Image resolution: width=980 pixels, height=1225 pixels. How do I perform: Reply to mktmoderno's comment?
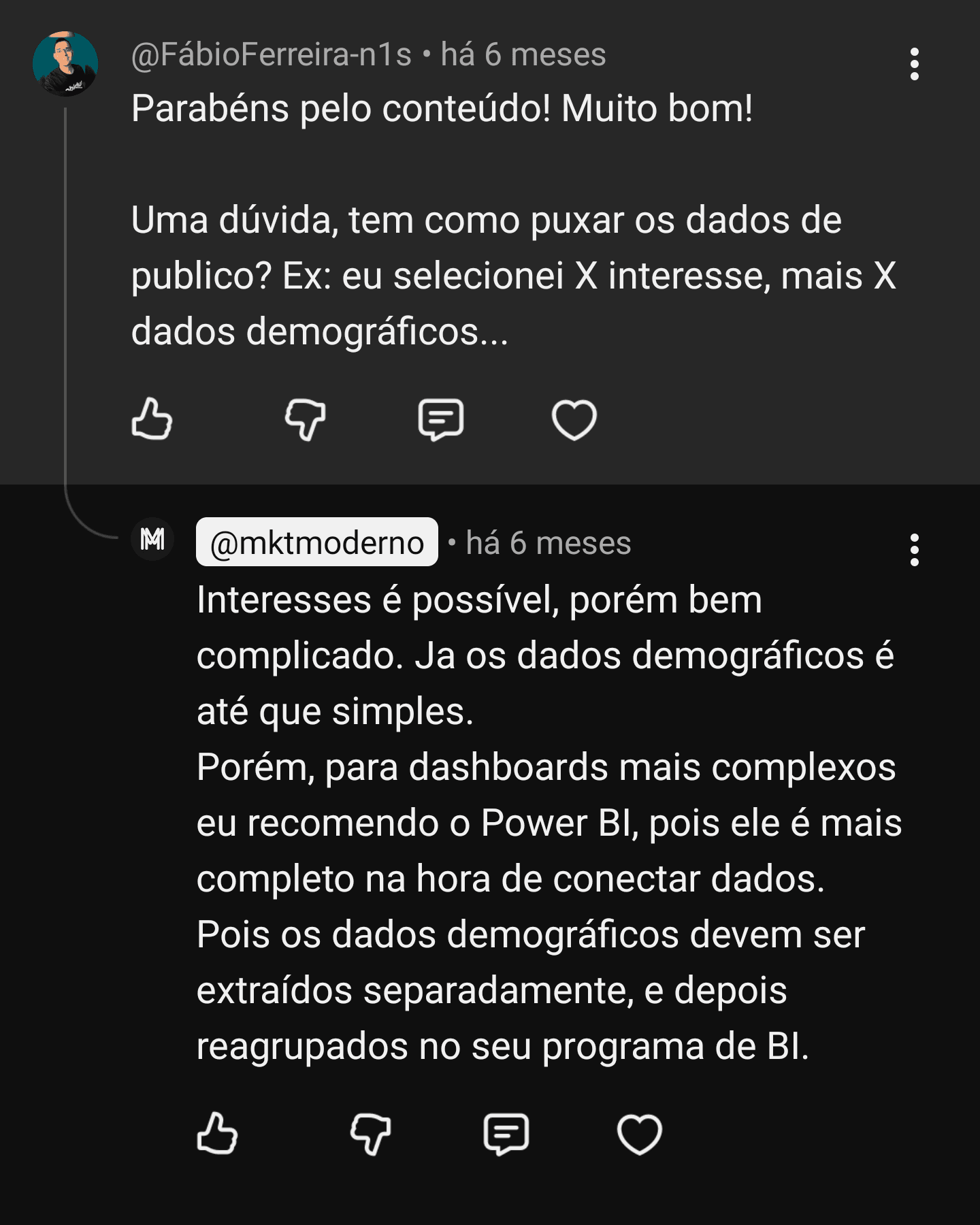coord(506,1134)
